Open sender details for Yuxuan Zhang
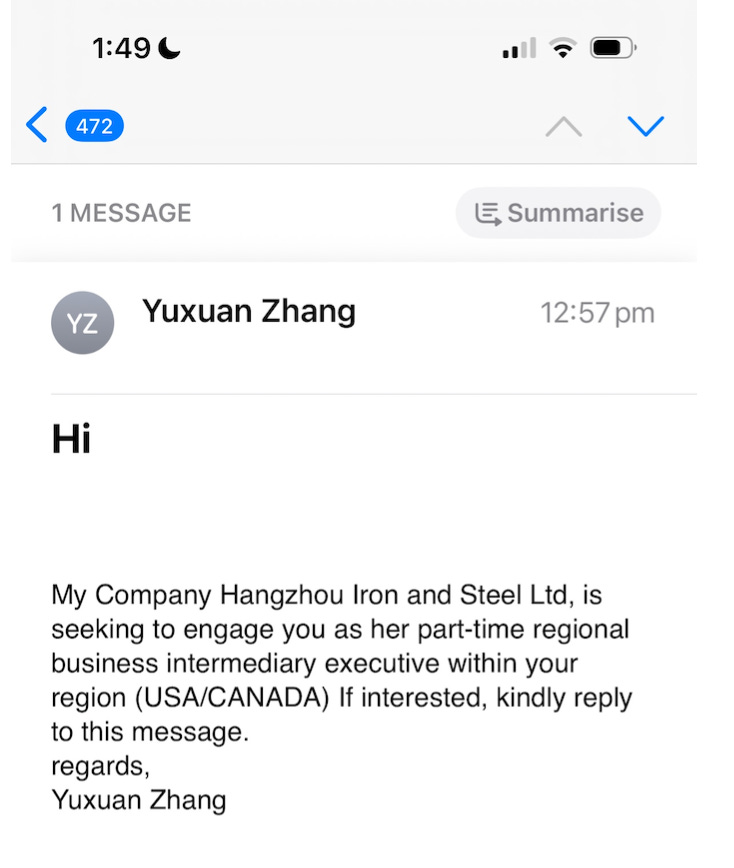 pyautogui.click(x=248, y=312)
